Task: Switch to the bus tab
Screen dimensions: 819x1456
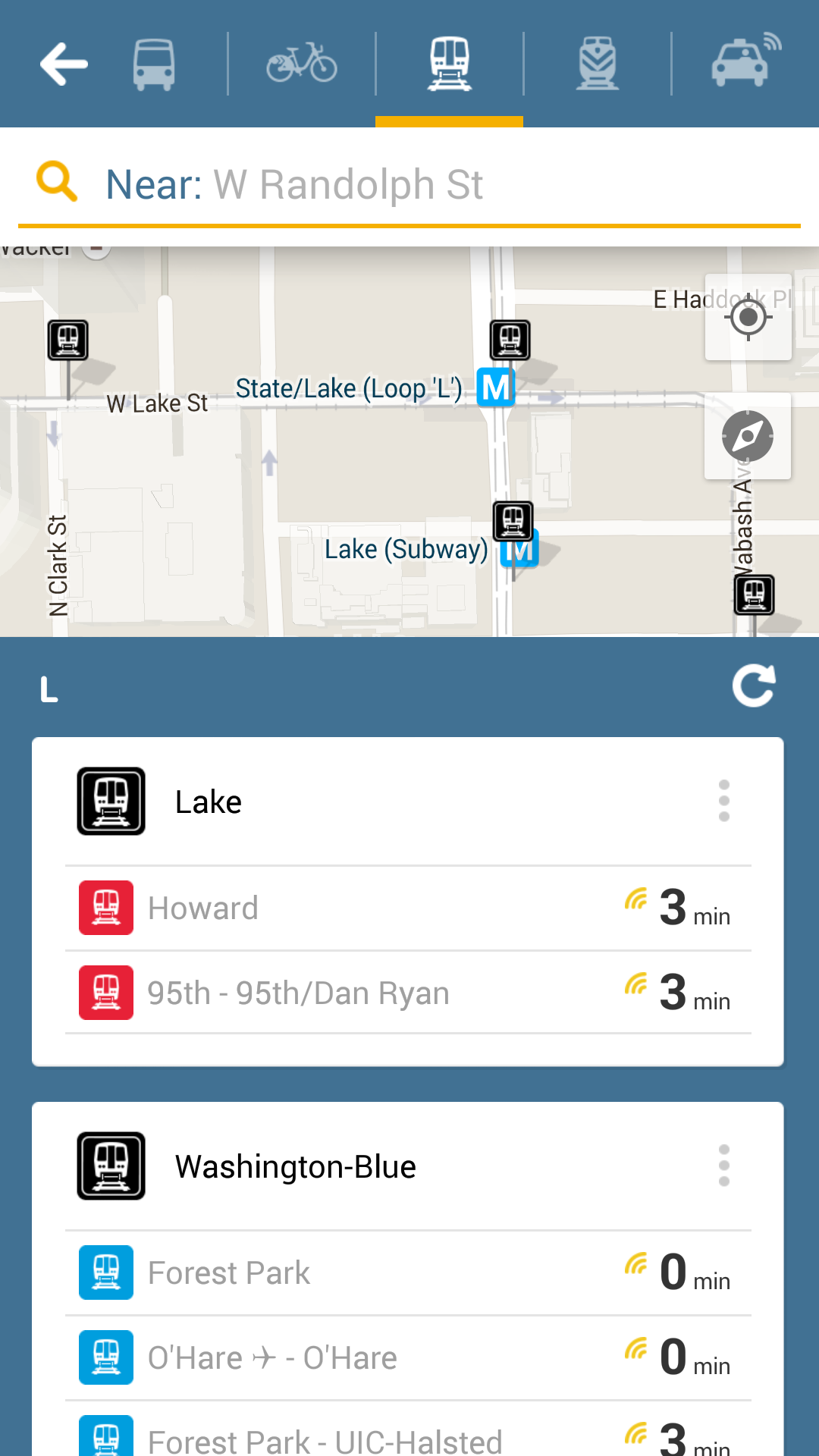Action: tap(154, 64)
